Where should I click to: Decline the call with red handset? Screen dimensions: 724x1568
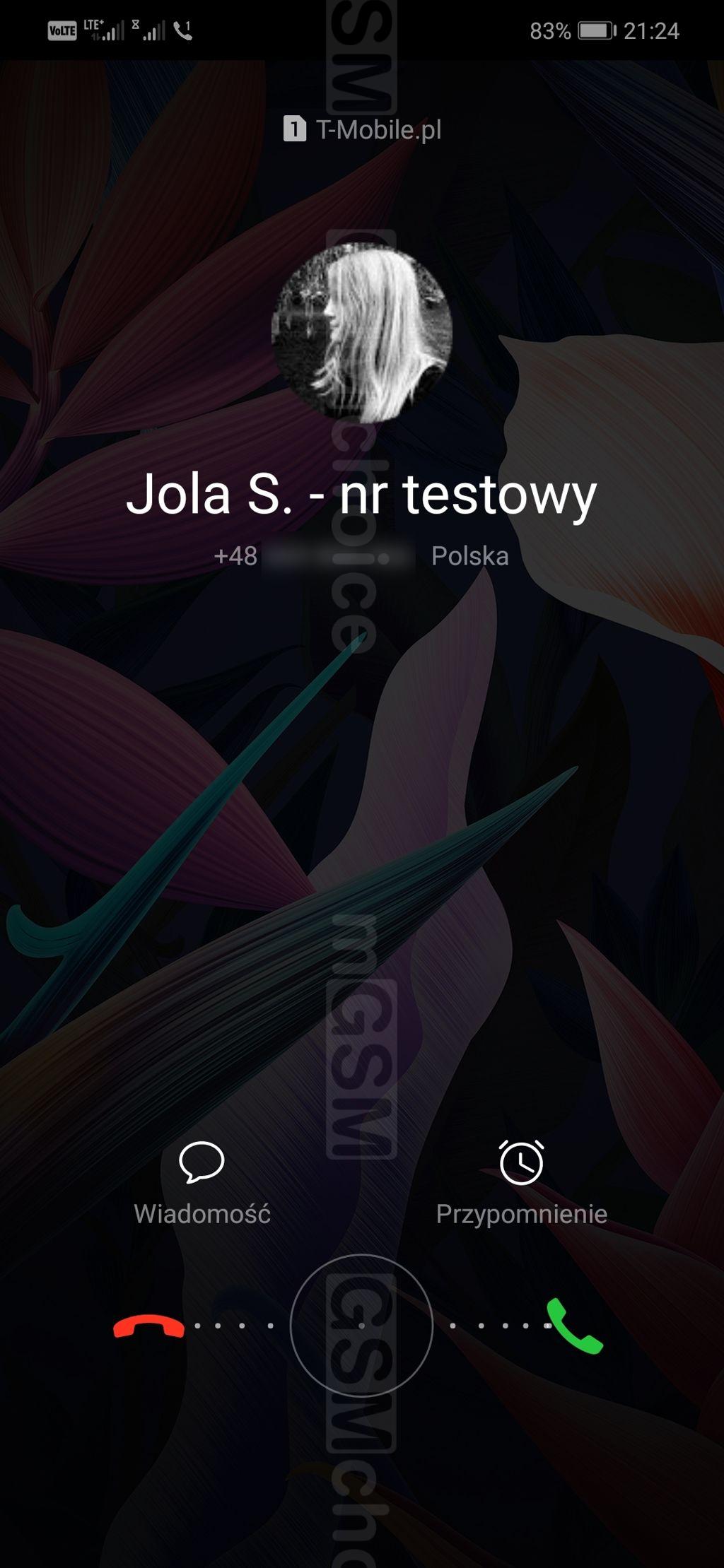click(x=149, y=1326)
